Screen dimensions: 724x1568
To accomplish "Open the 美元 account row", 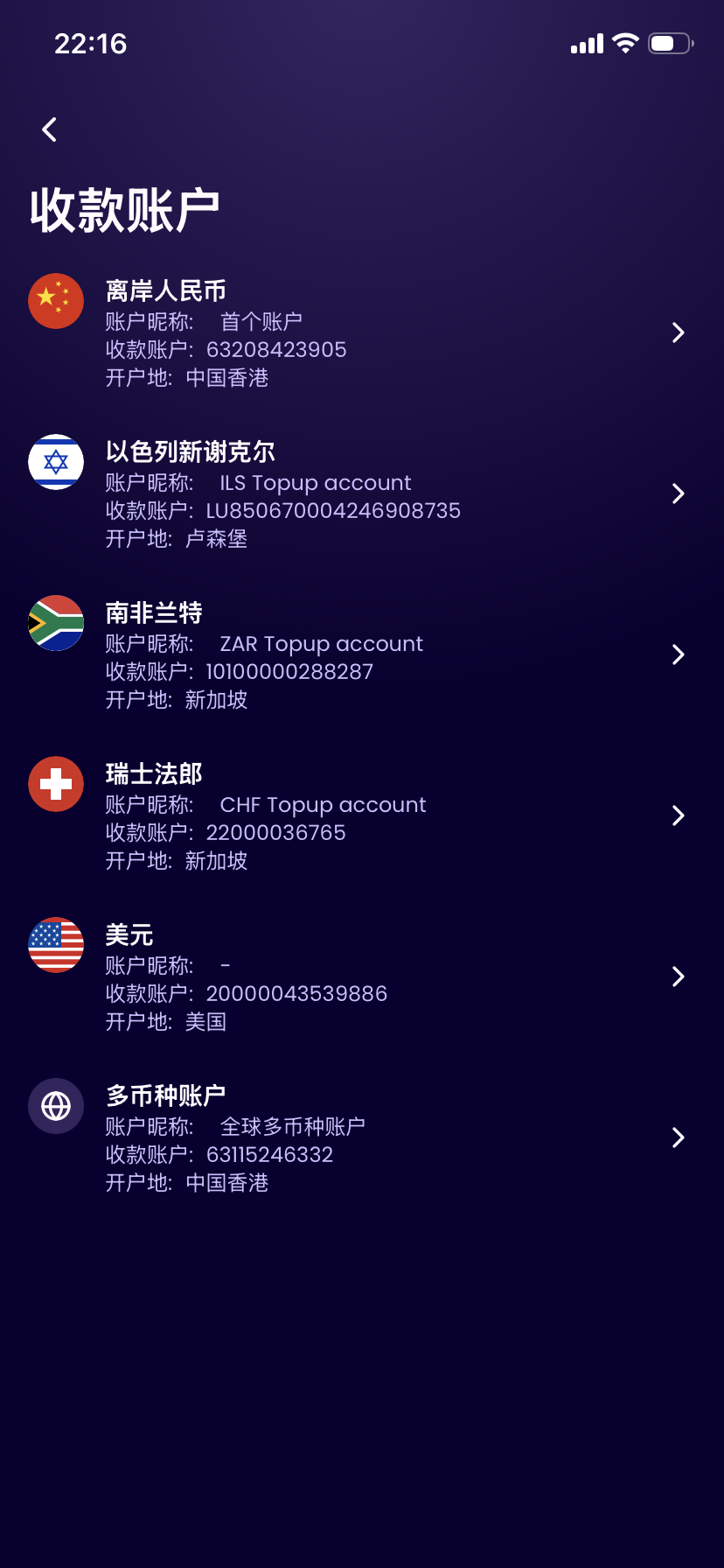I will point(362,977).
